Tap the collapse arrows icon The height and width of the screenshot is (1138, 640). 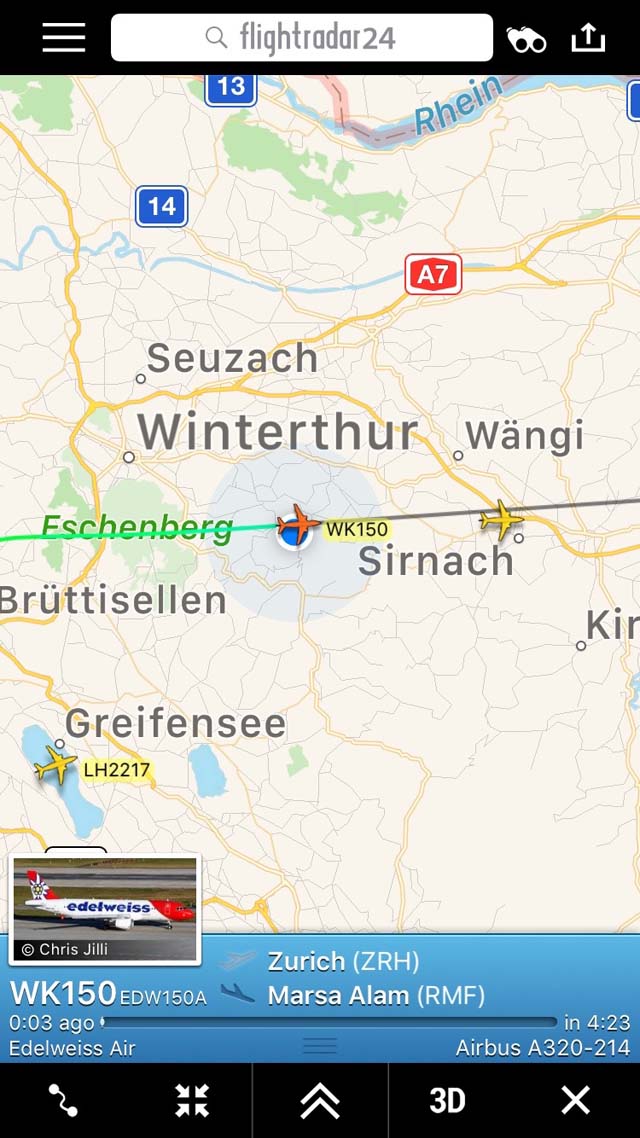tap(192, 1100)
